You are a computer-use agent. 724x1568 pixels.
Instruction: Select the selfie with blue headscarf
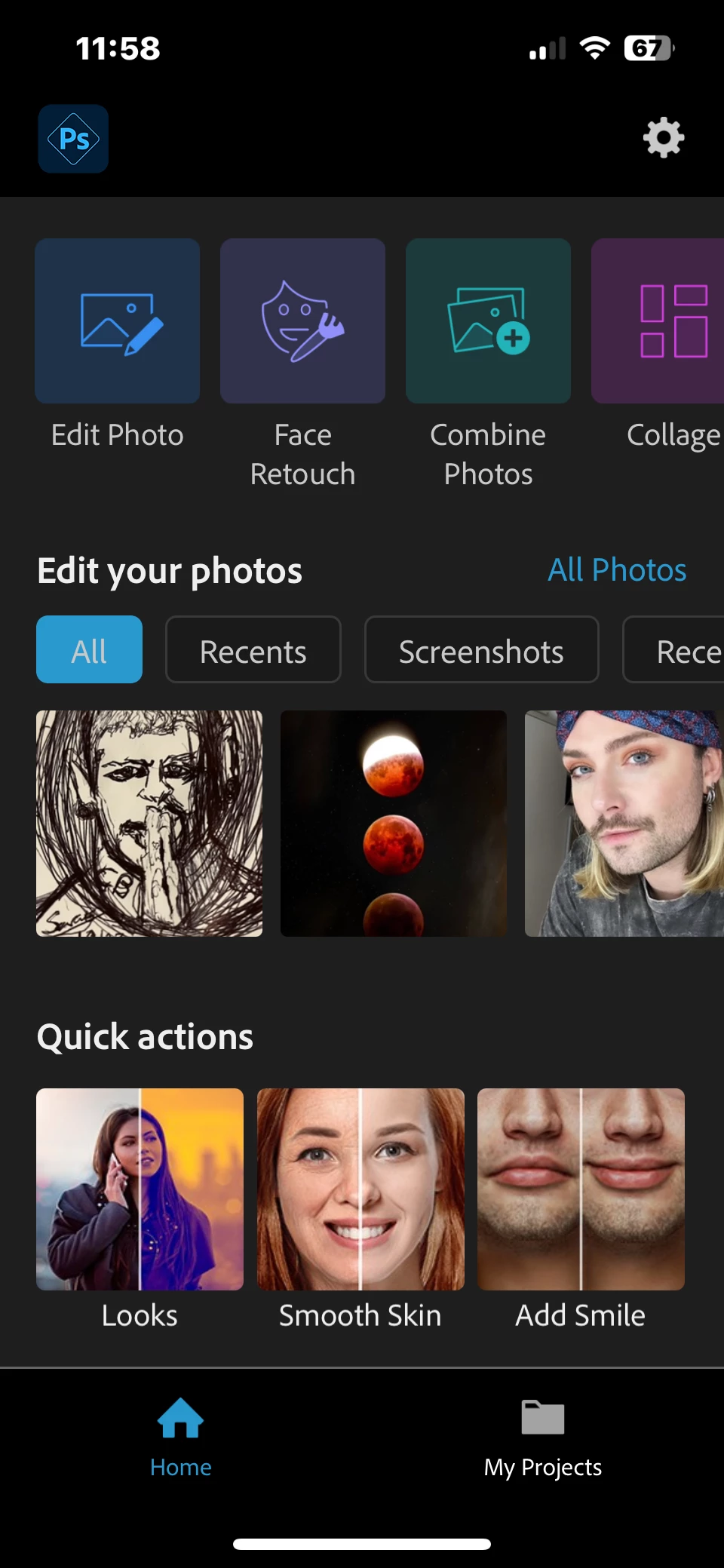point(624,824)
